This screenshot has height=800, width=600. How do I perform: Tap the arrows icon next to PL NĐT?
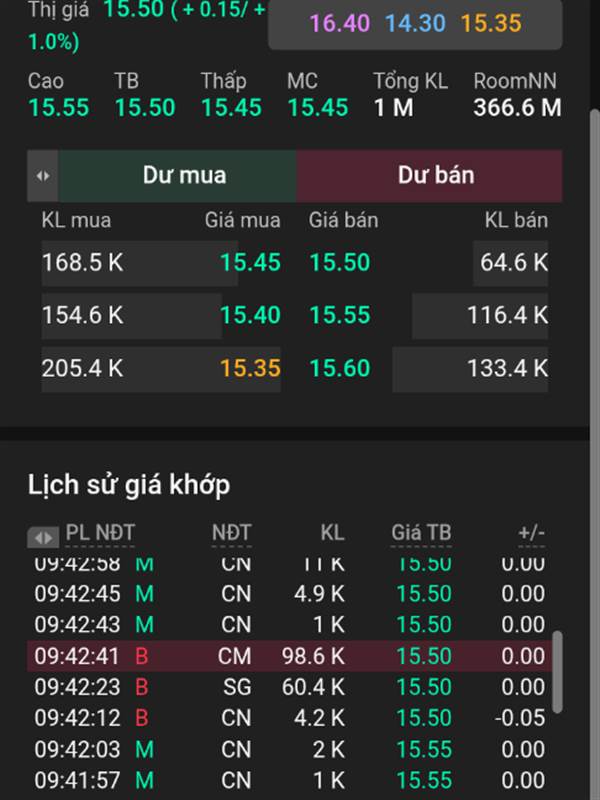pos(44,537)
